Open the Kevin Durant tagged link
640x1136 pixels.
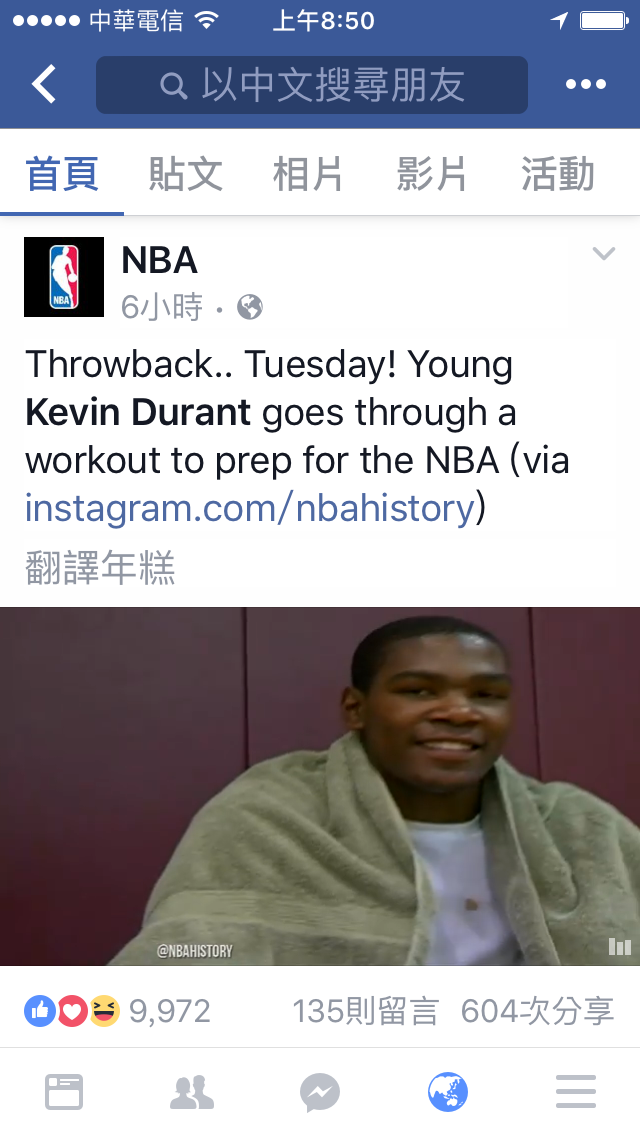click(138, 412)
